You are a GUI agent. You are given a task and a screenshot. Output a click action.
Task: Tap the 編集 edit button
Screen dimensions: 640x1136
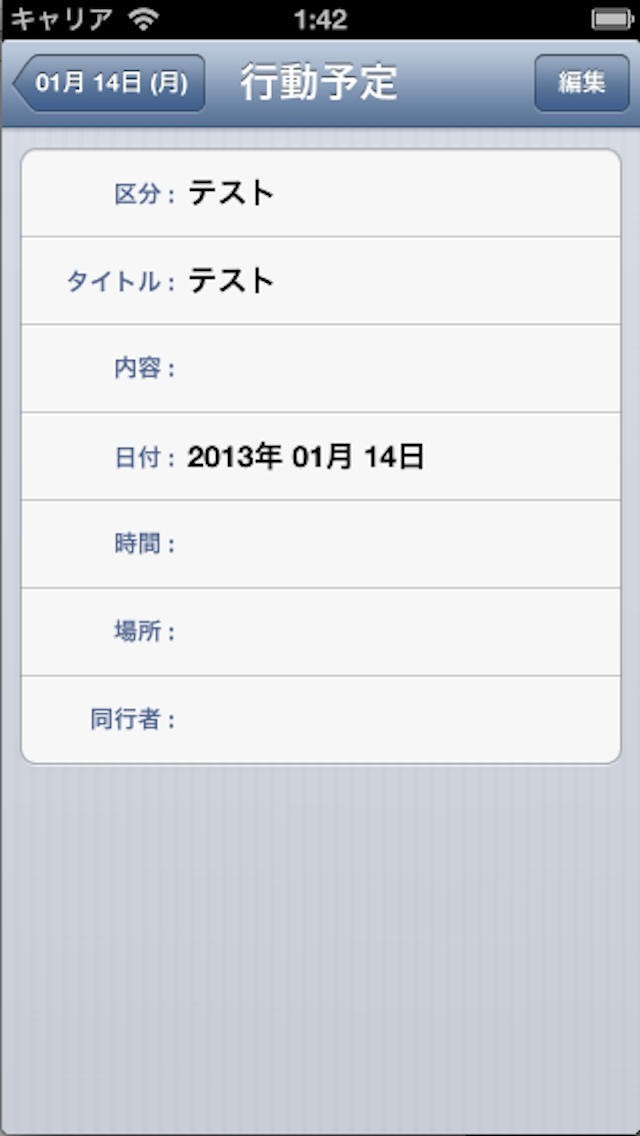coord(581,83)
